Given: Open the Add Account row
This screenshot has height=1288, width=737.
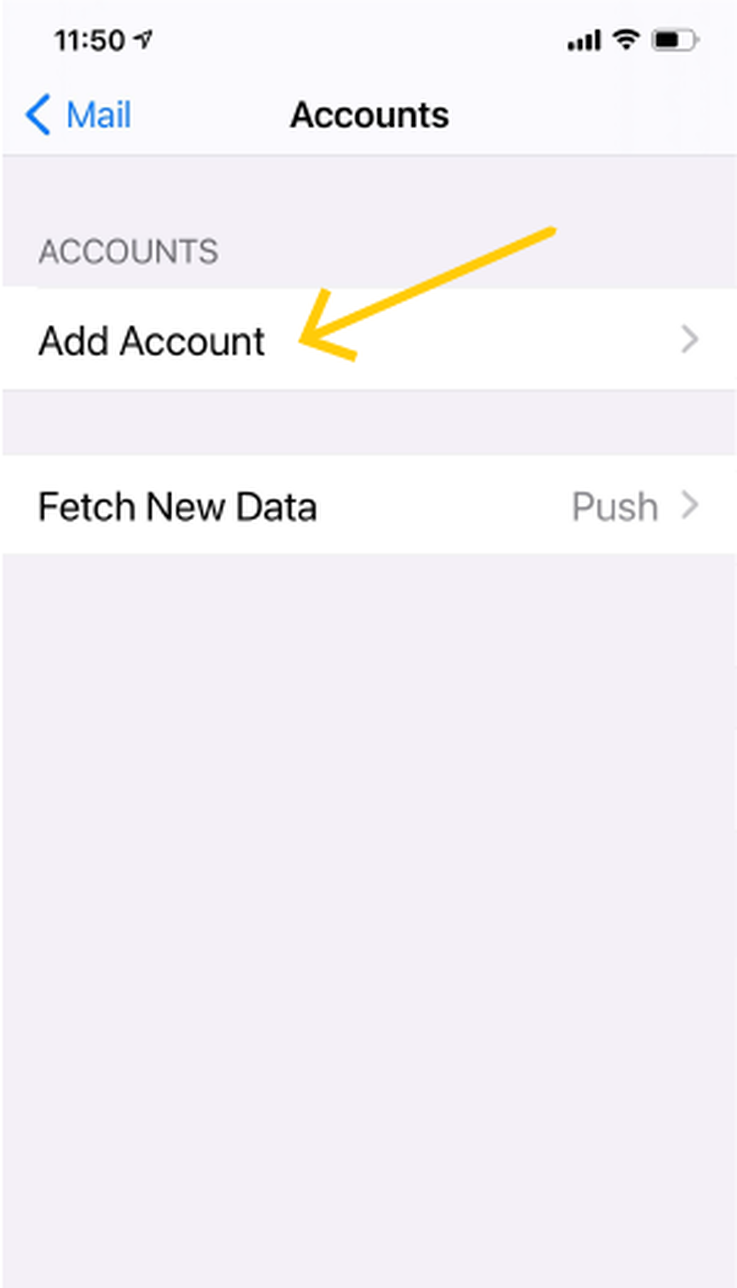Looking at the screenshot, I should coord(368,340).
